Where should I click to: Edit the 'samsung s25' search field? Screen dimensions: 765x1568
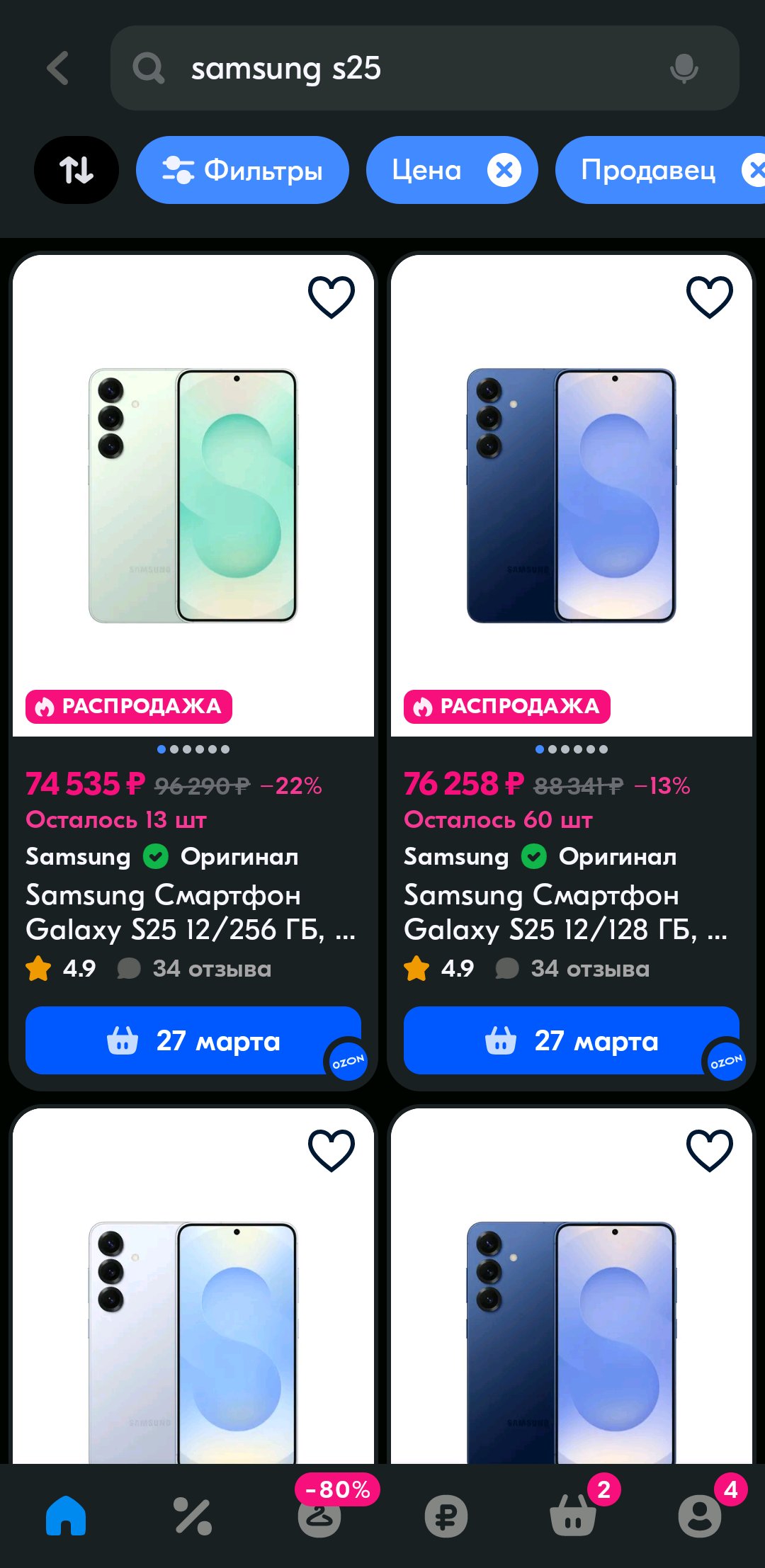397,69
